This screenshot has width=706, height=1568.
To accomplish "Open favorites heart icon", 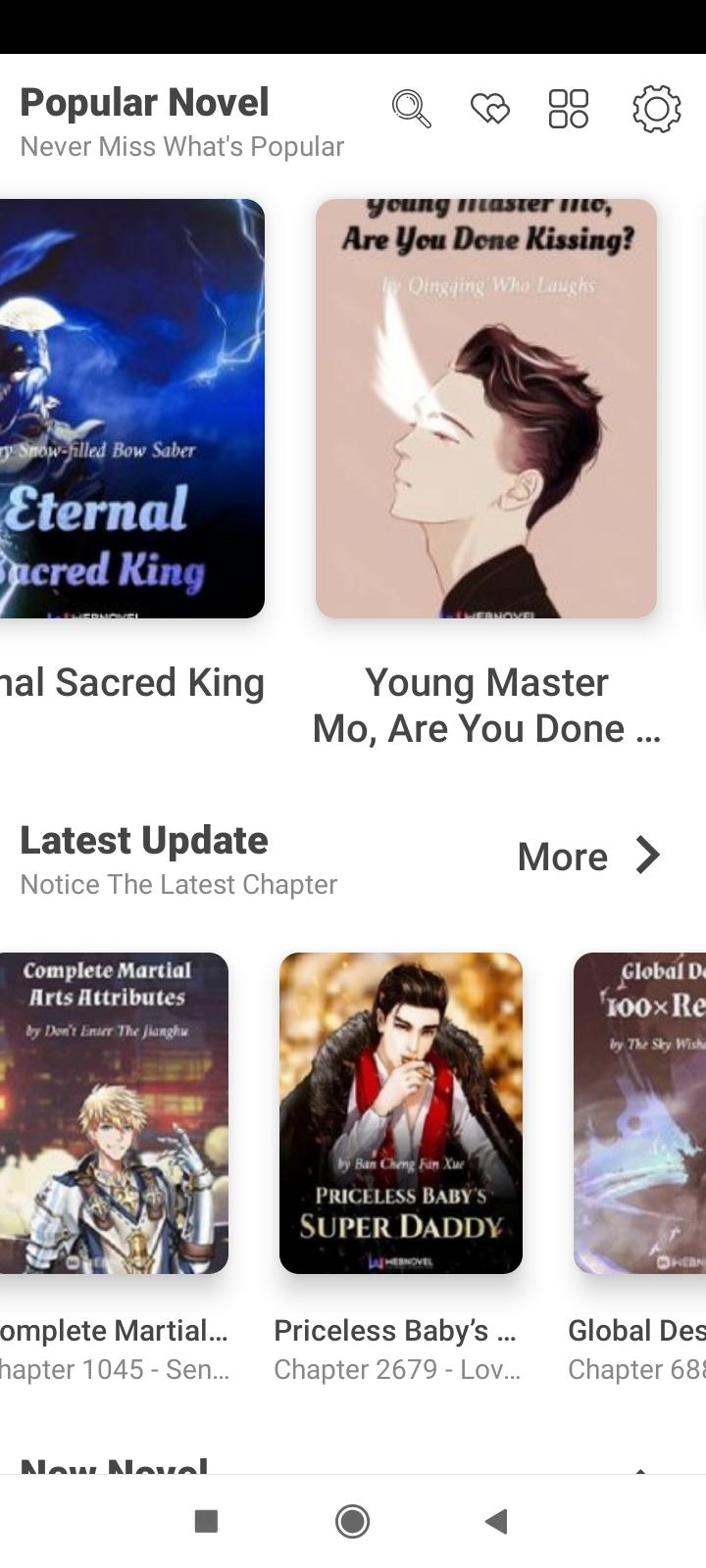I will click(490, 109).
